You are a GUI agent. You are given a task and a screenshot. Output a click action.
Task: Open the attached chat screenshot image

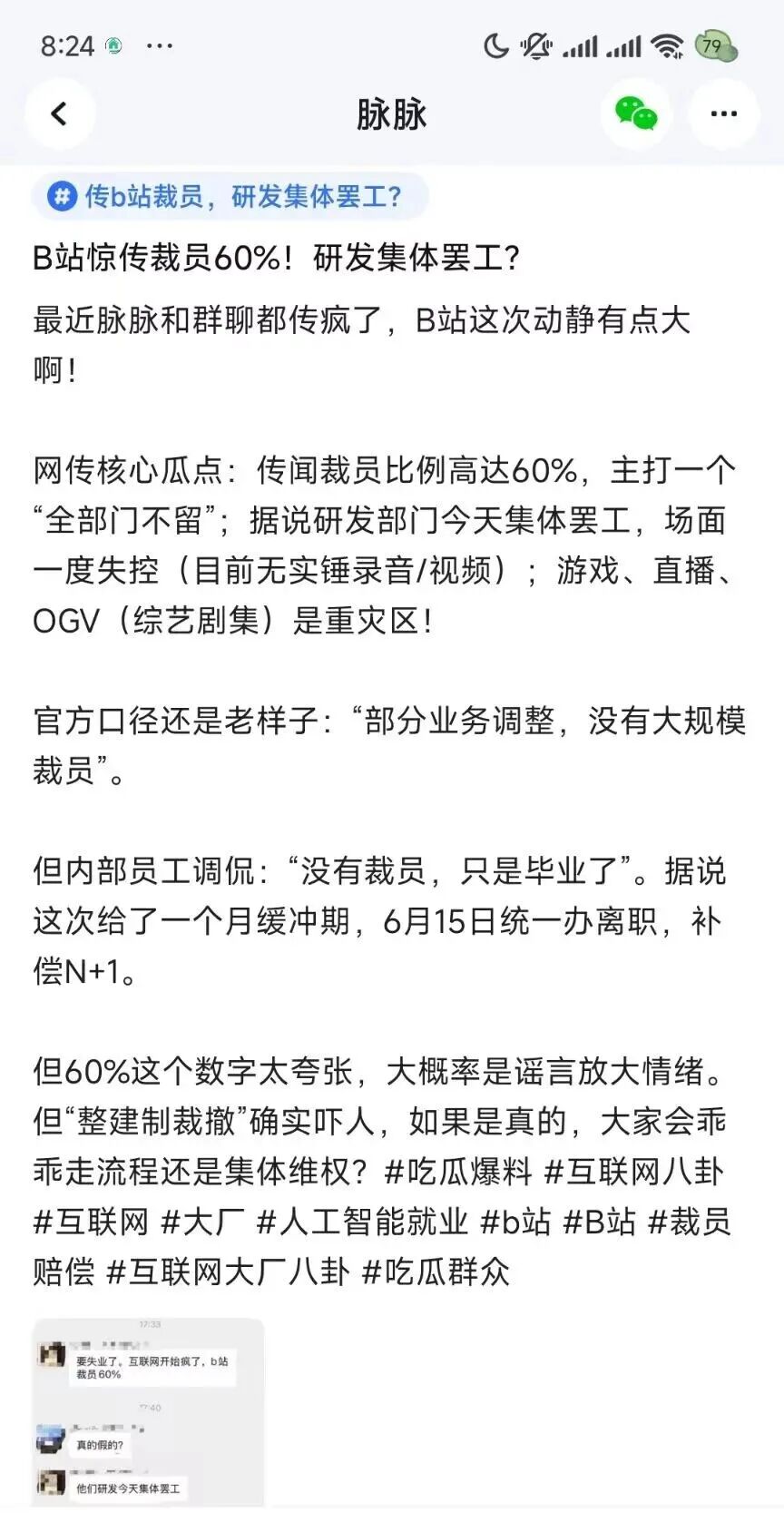pyautogui.click(x=148, y=1411)
